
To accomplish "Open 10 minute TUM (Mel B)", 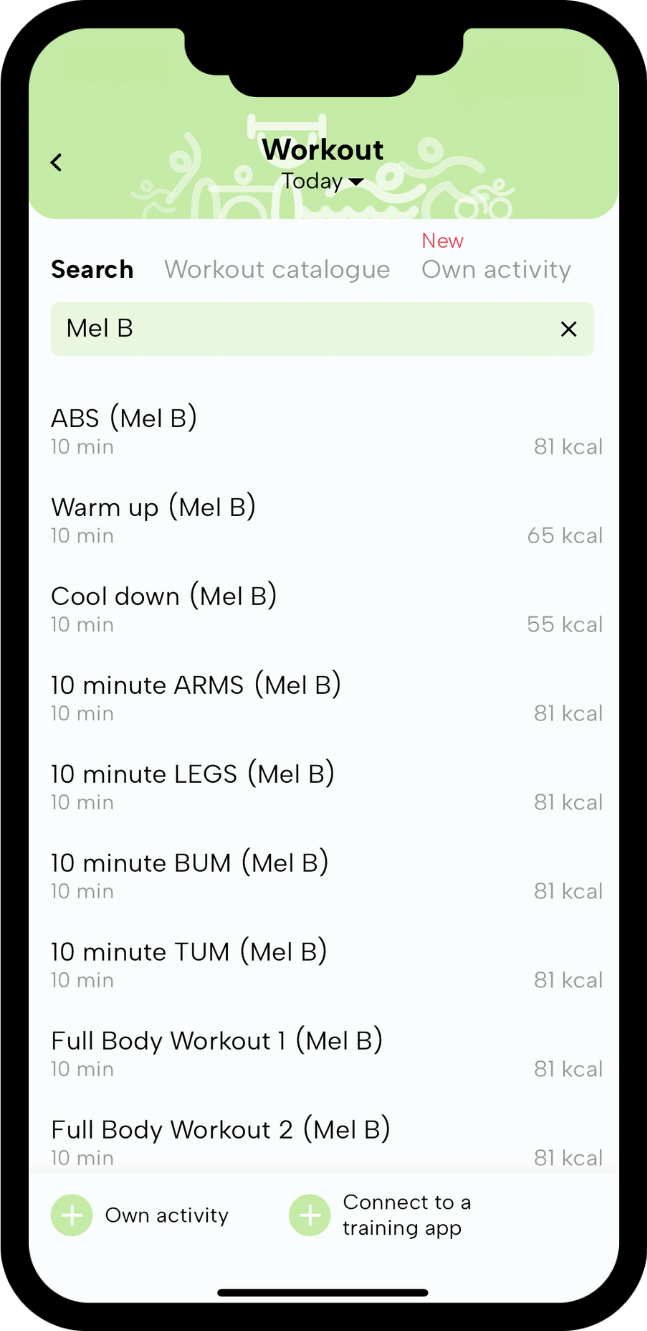I will point(326,965).
